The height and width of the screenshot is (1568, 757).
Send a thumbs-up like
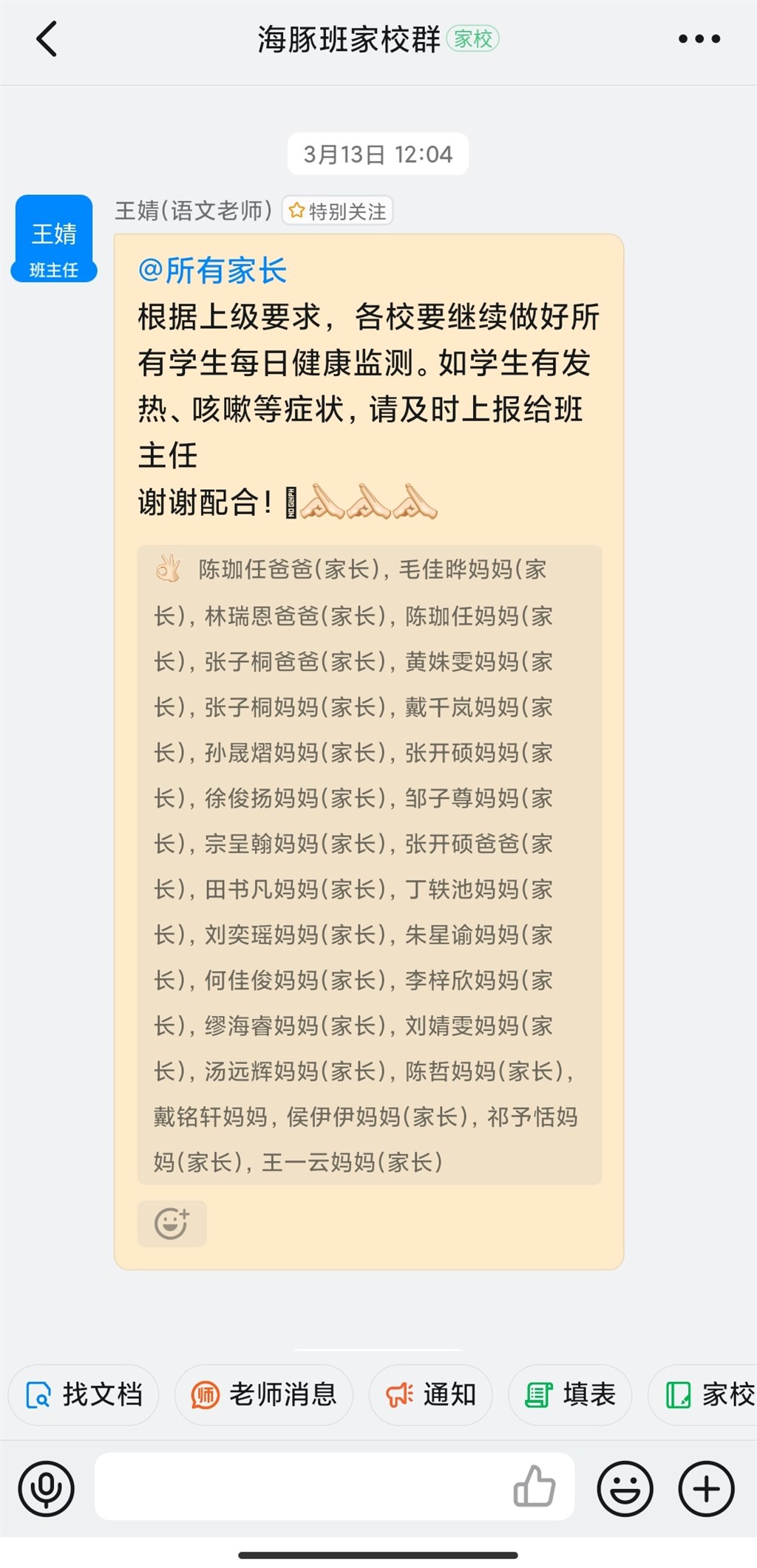[x=534, y=1487]
